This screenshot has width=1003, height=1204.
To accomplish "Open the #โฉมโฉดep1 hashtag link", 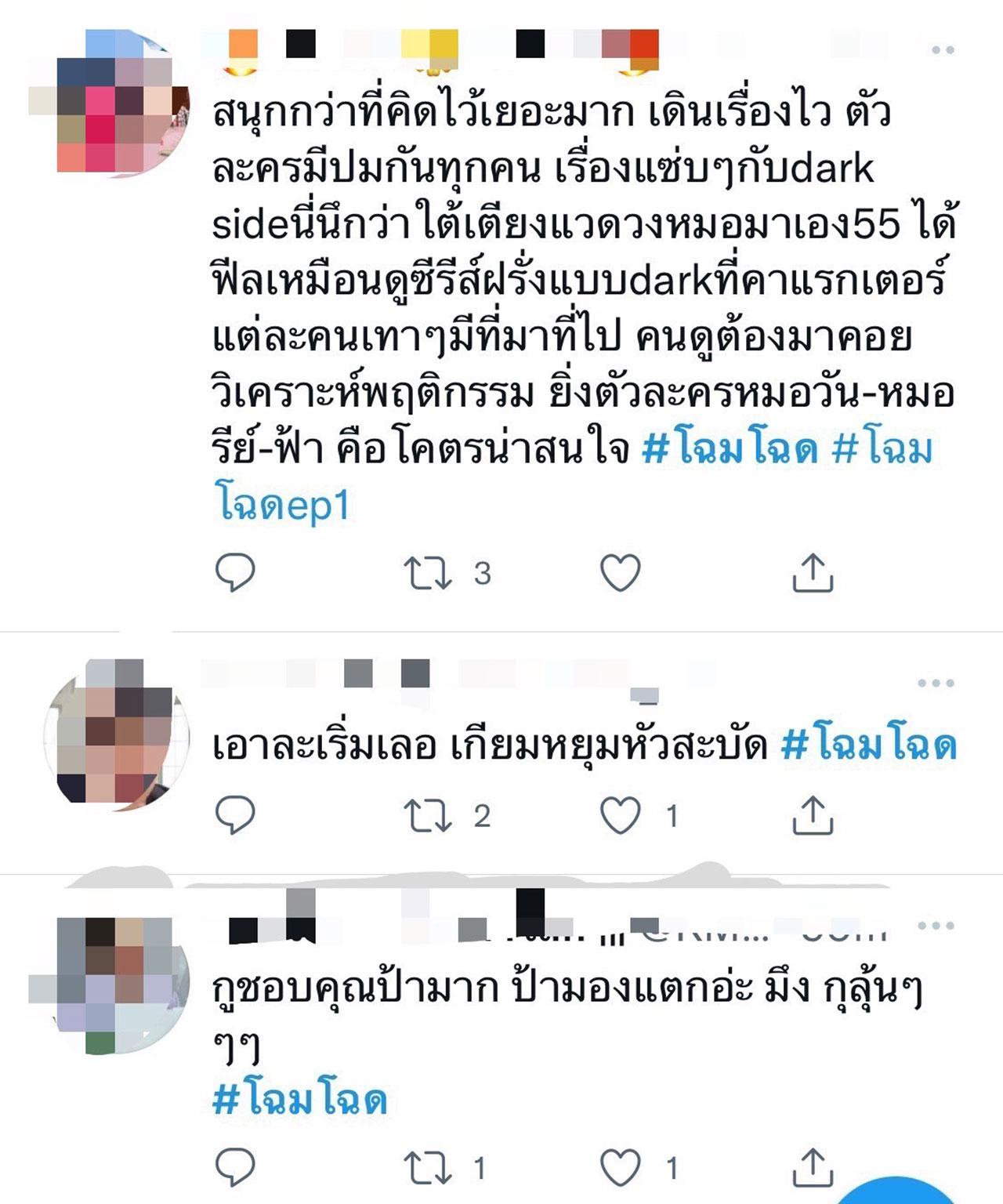I will [282, 506].
